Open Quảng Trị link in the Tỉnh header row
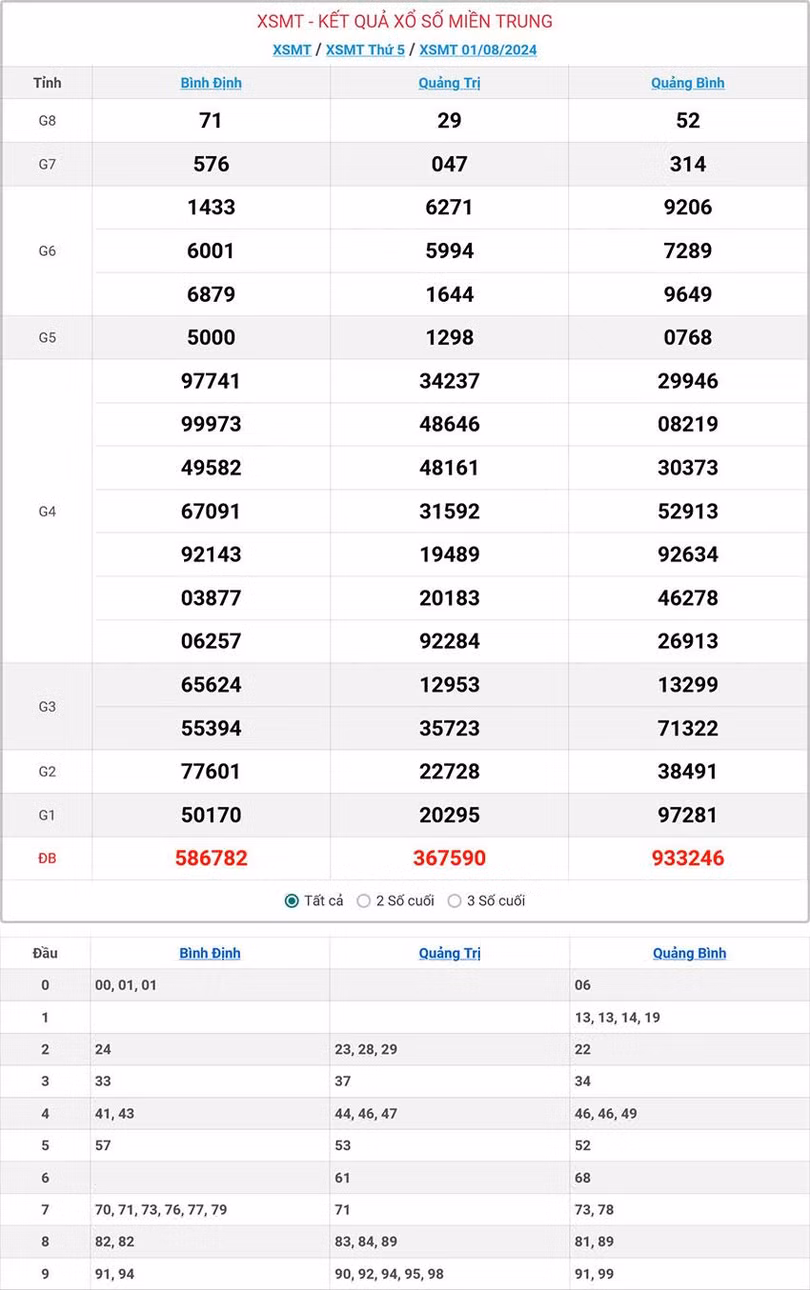 (x=449, y=83)
